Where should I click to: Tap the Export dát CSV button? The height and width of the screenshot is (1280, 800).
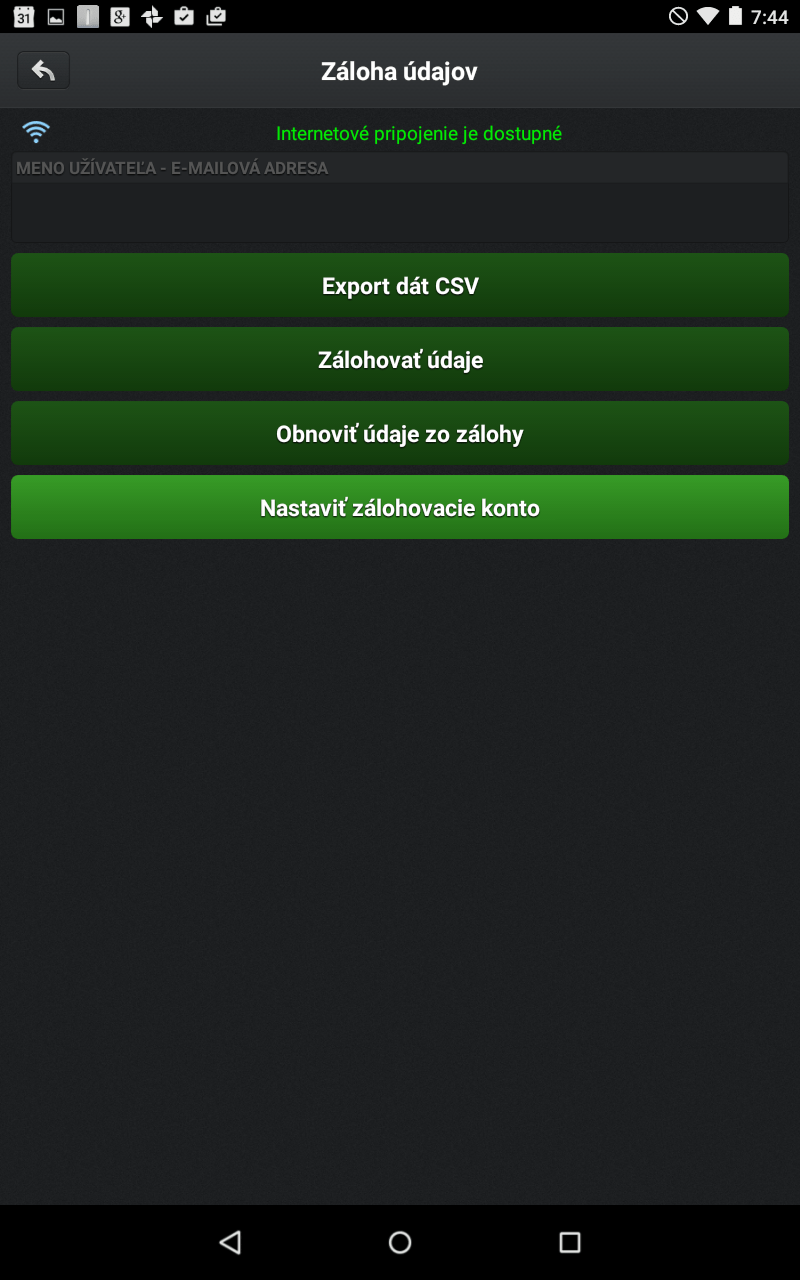tap(400, 286)
